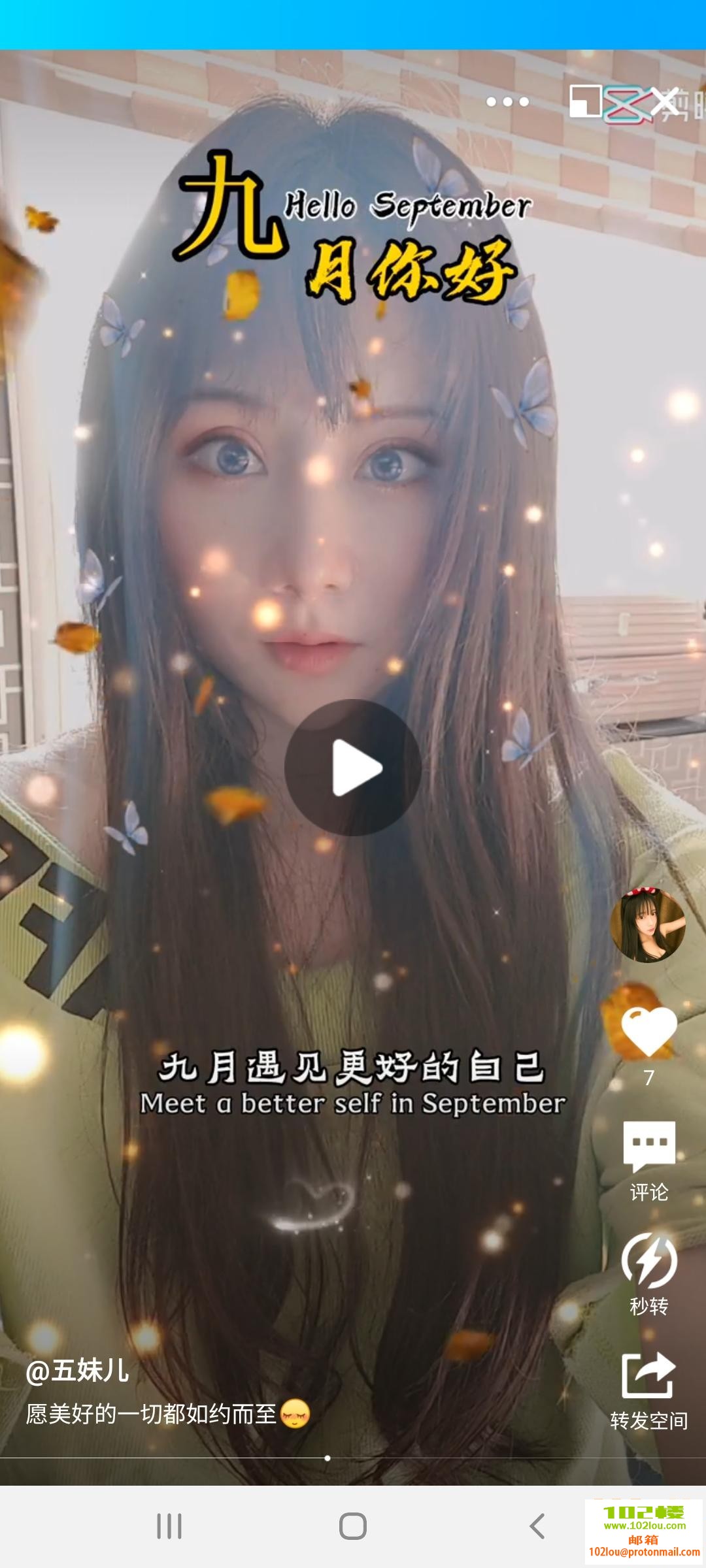Seek on the video progress bar

click(327, 1458)
